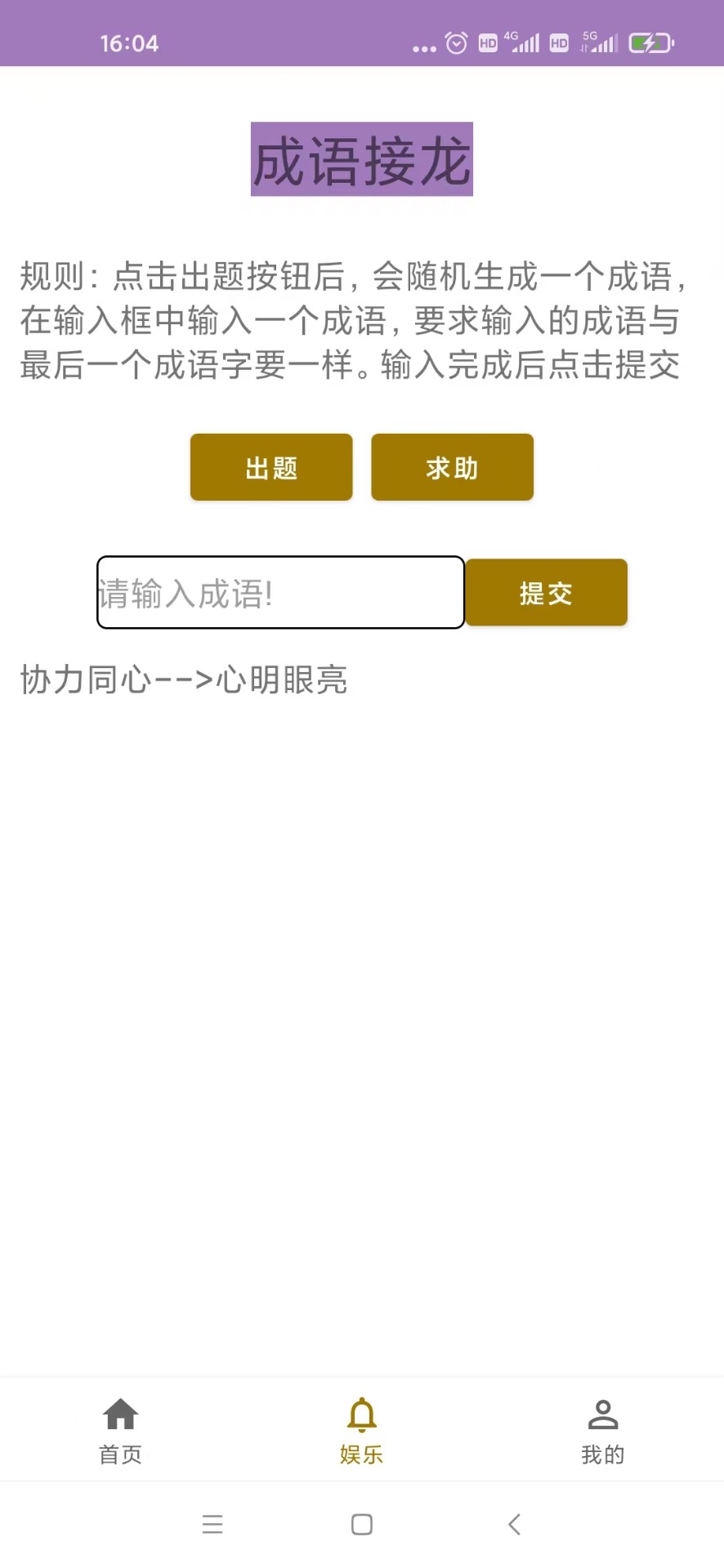This screenshot has height=1568, width=724.
Task: Tap the idiom input field
Action: click(x=279, y=593)
